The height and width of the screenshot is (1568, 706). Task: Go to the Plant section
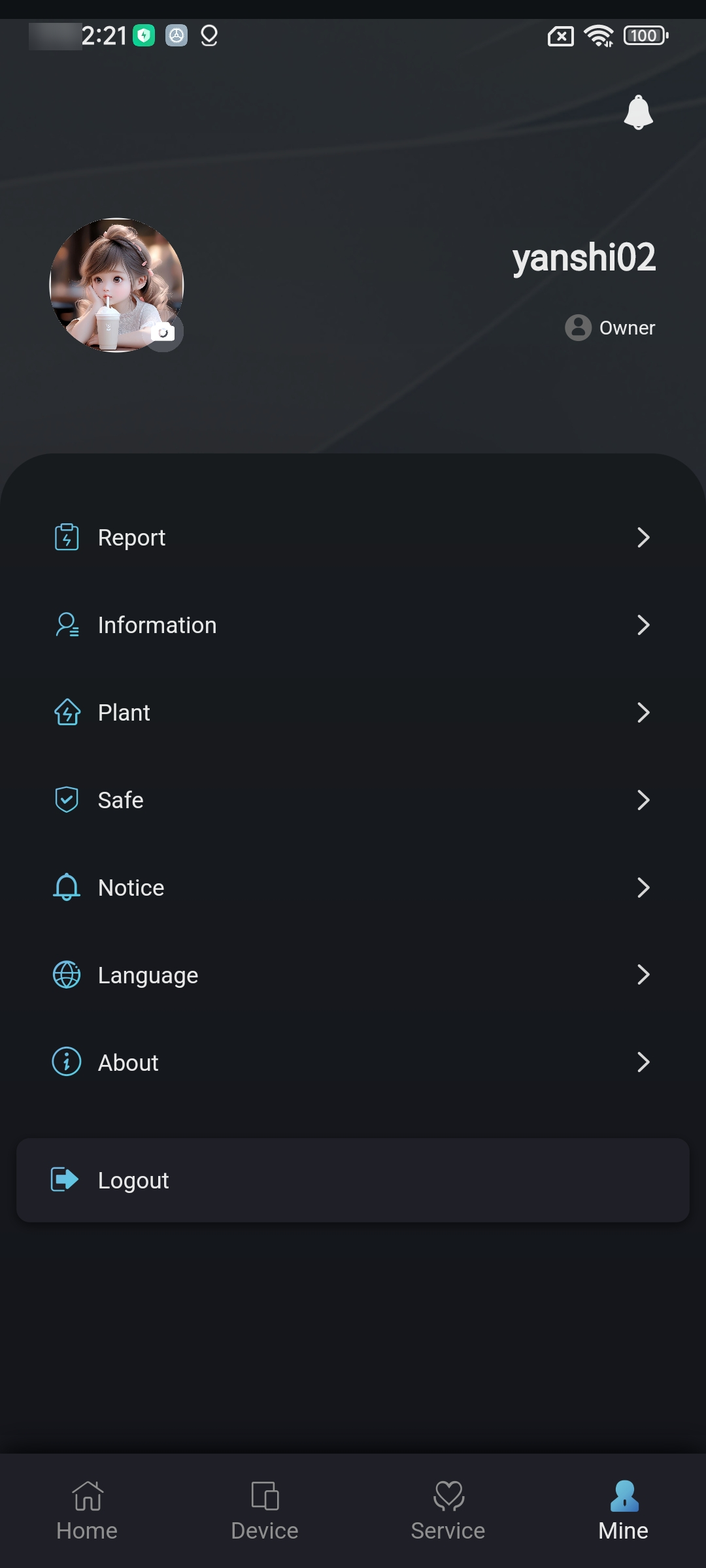tap(353, 713)
